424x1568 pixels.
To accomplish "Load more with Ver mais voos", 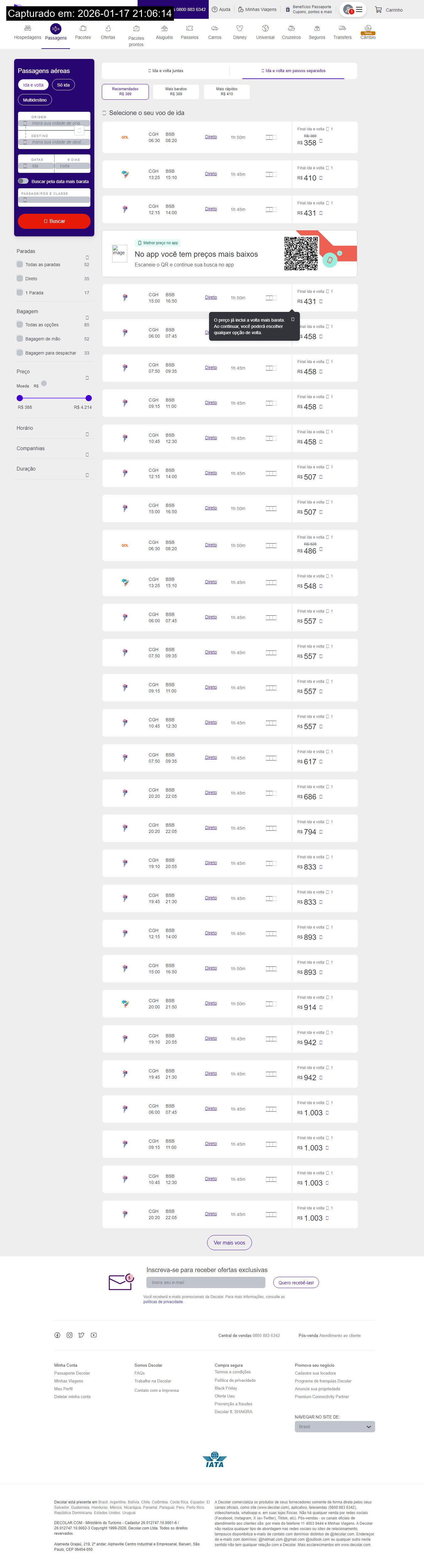I will [229, 1242].
